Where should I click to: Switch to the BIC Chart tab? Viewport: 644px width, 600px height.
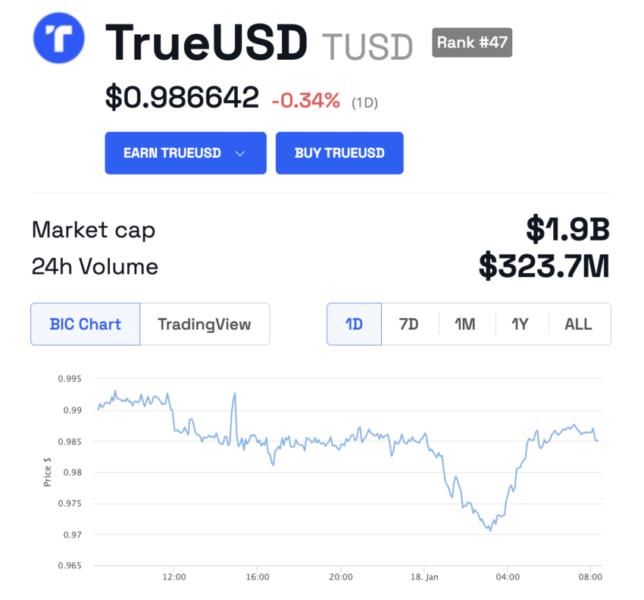click(85, 324)
